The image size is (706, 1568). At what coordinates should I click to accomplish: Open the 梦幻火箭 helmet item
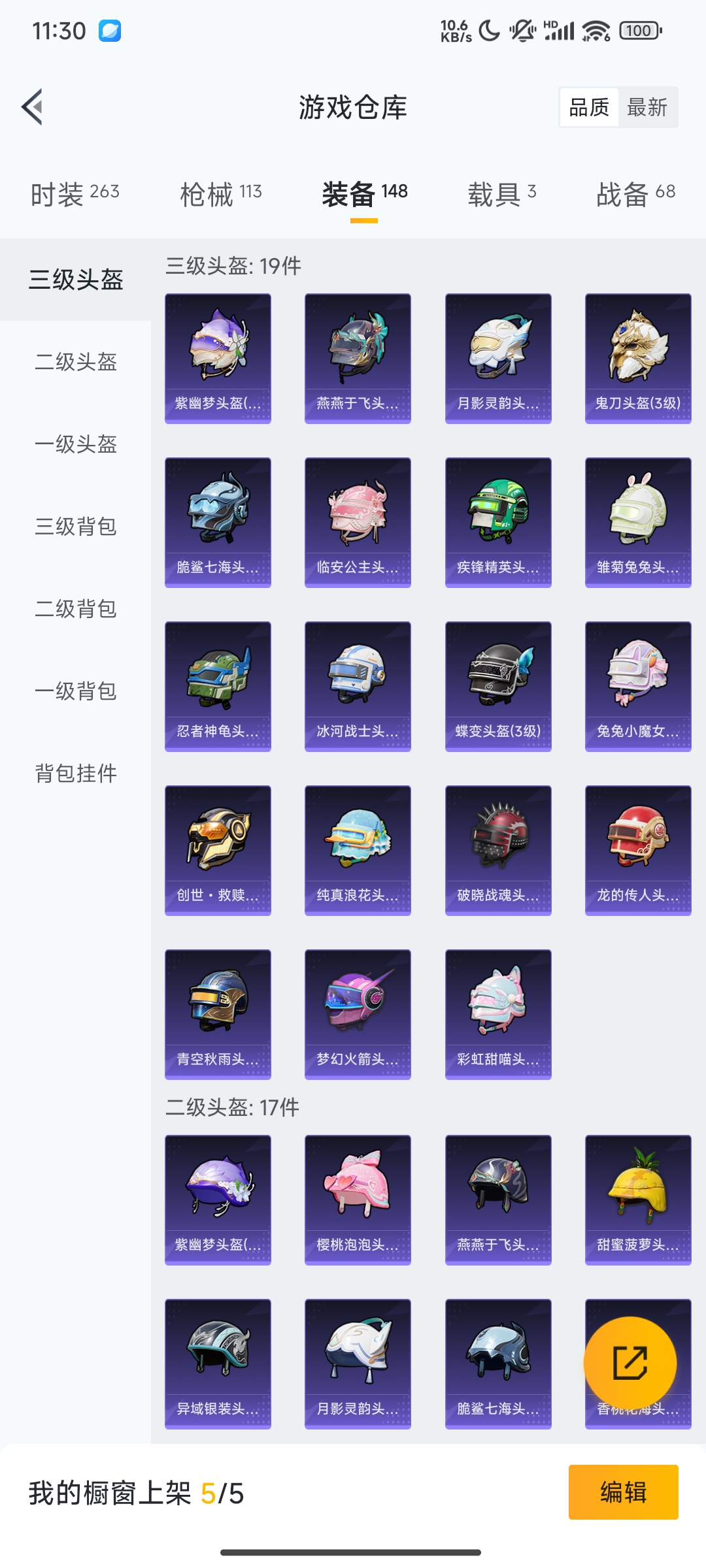click(x=358, y=1015)
